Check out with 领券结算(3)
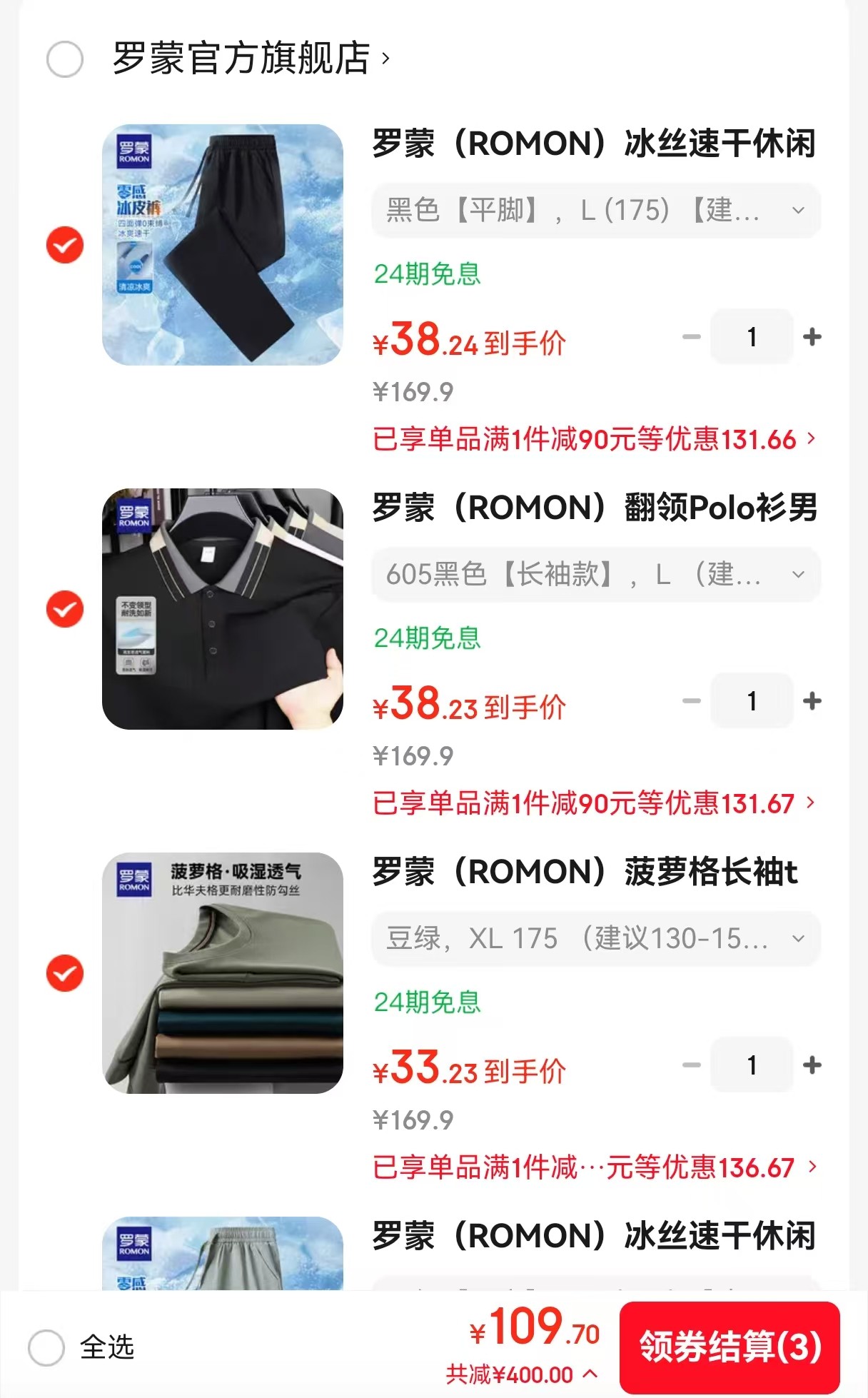Image resolution: width=868 pixels, height=1398 pixels. [x=730, y=1347]
